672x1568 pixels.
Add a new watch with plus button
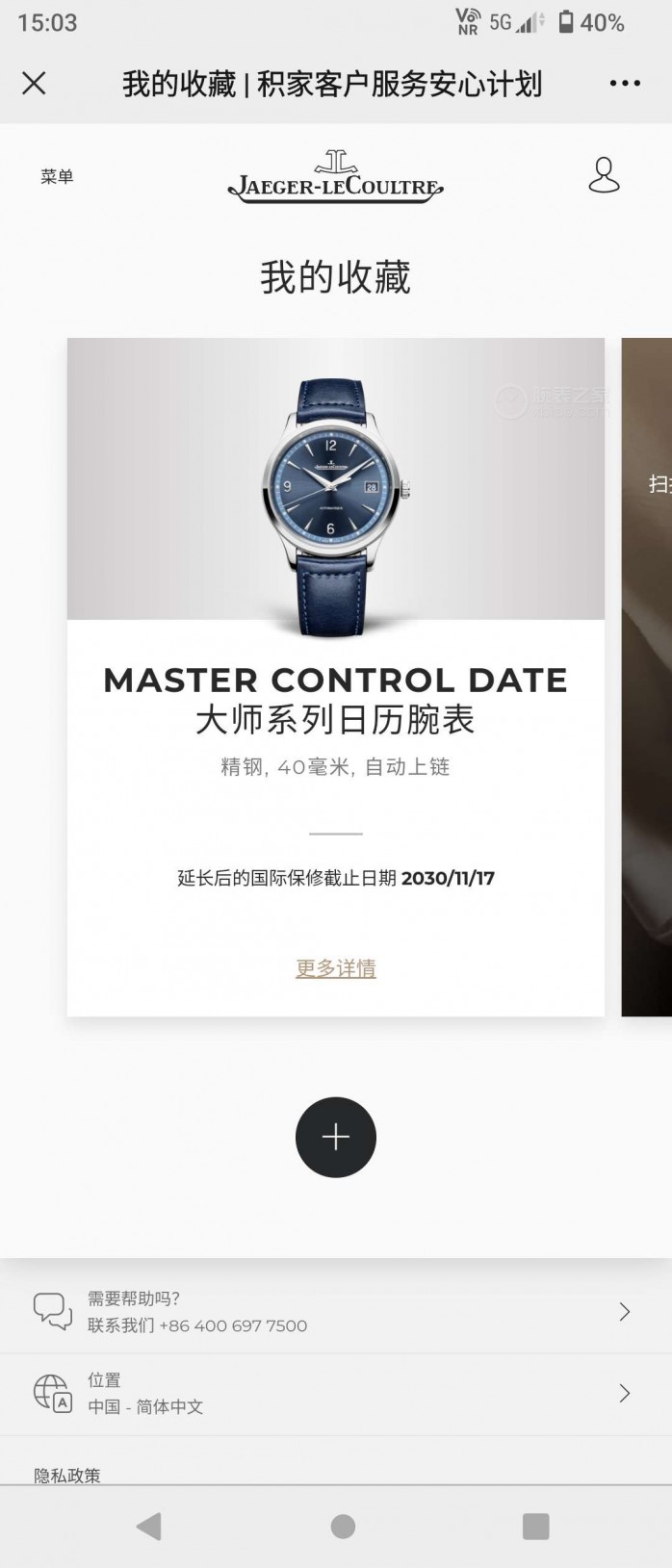tap(335, 1137)
